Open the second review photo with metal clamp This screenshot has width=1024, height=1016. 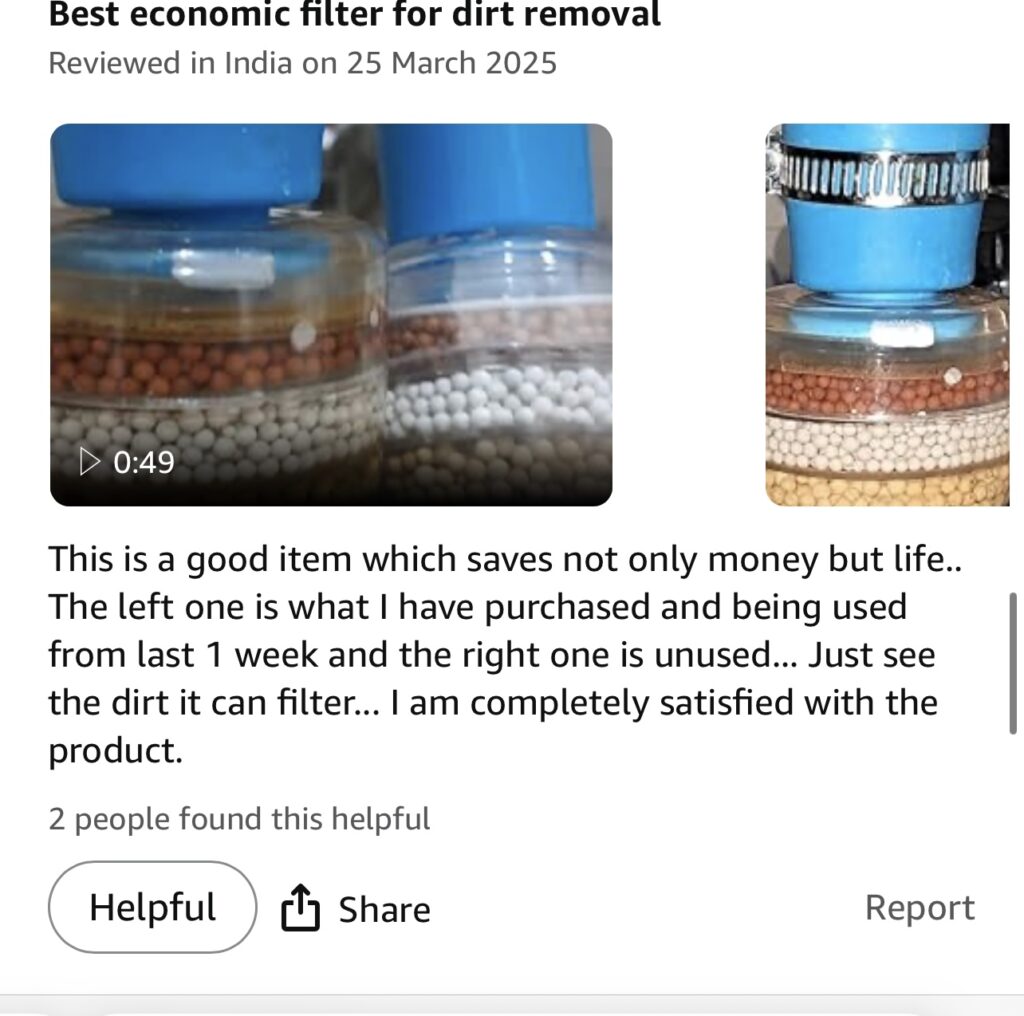[x=888, y=315]
